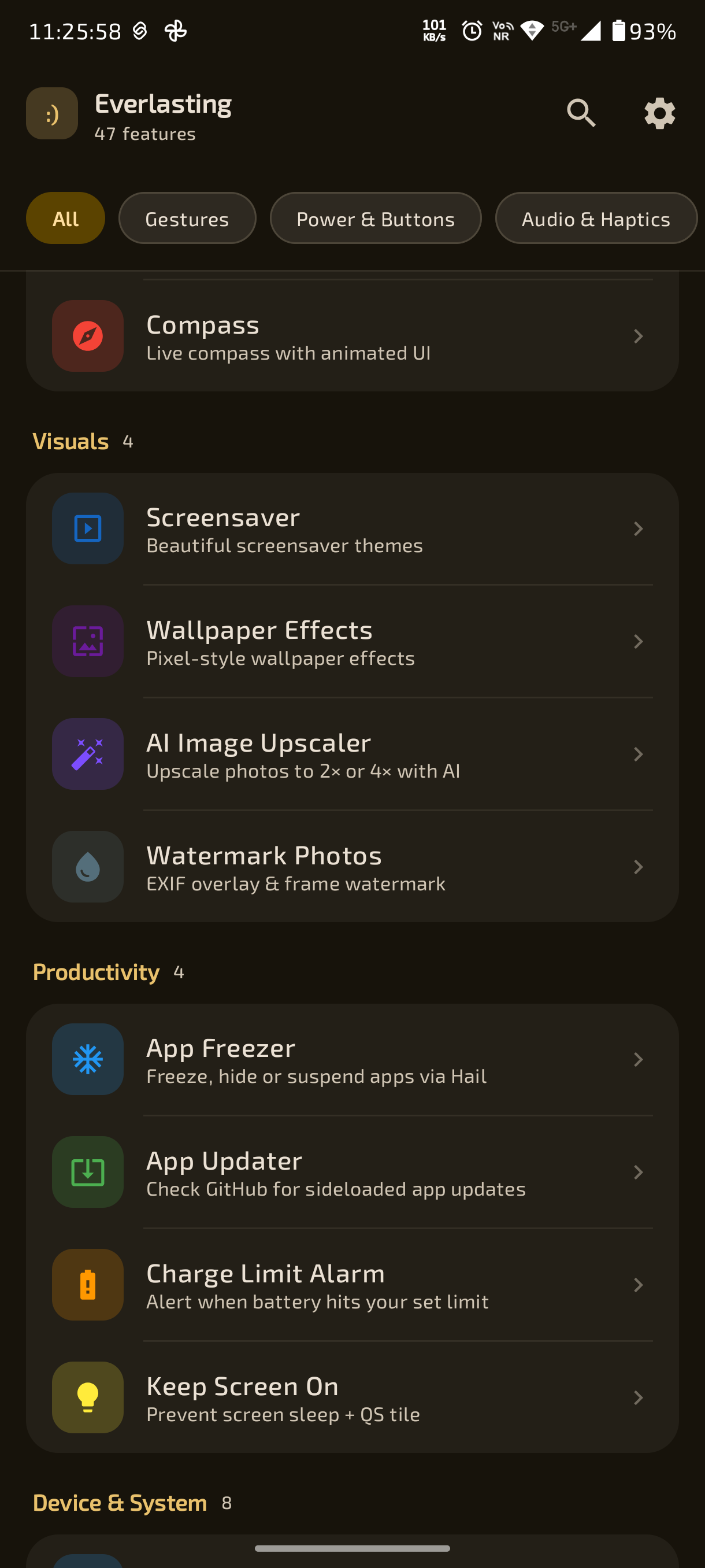Open the Compass feature
The width and height of the screenshot is (705, 1568).
click(x=352, y=336)
